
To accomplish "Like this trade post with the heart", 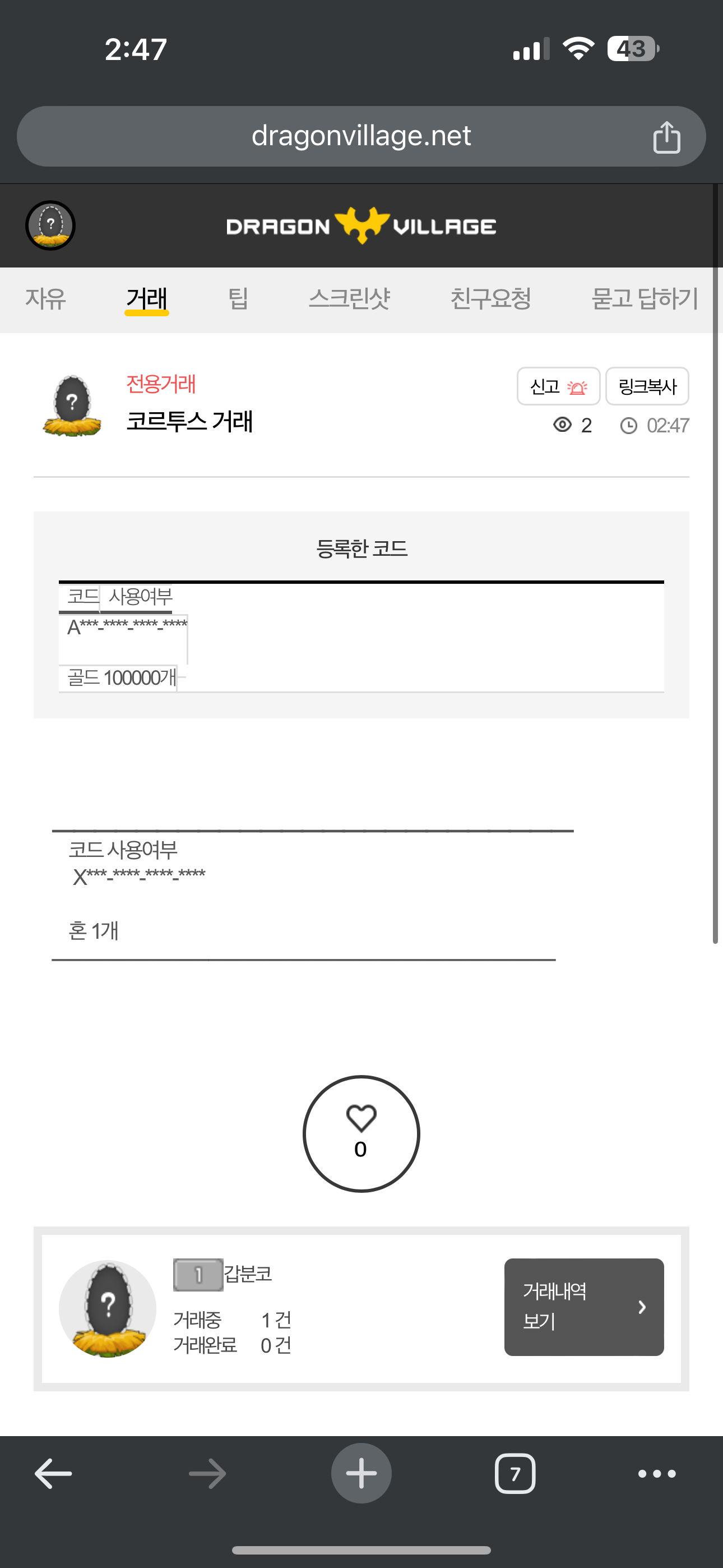I will click(361, 1133).
